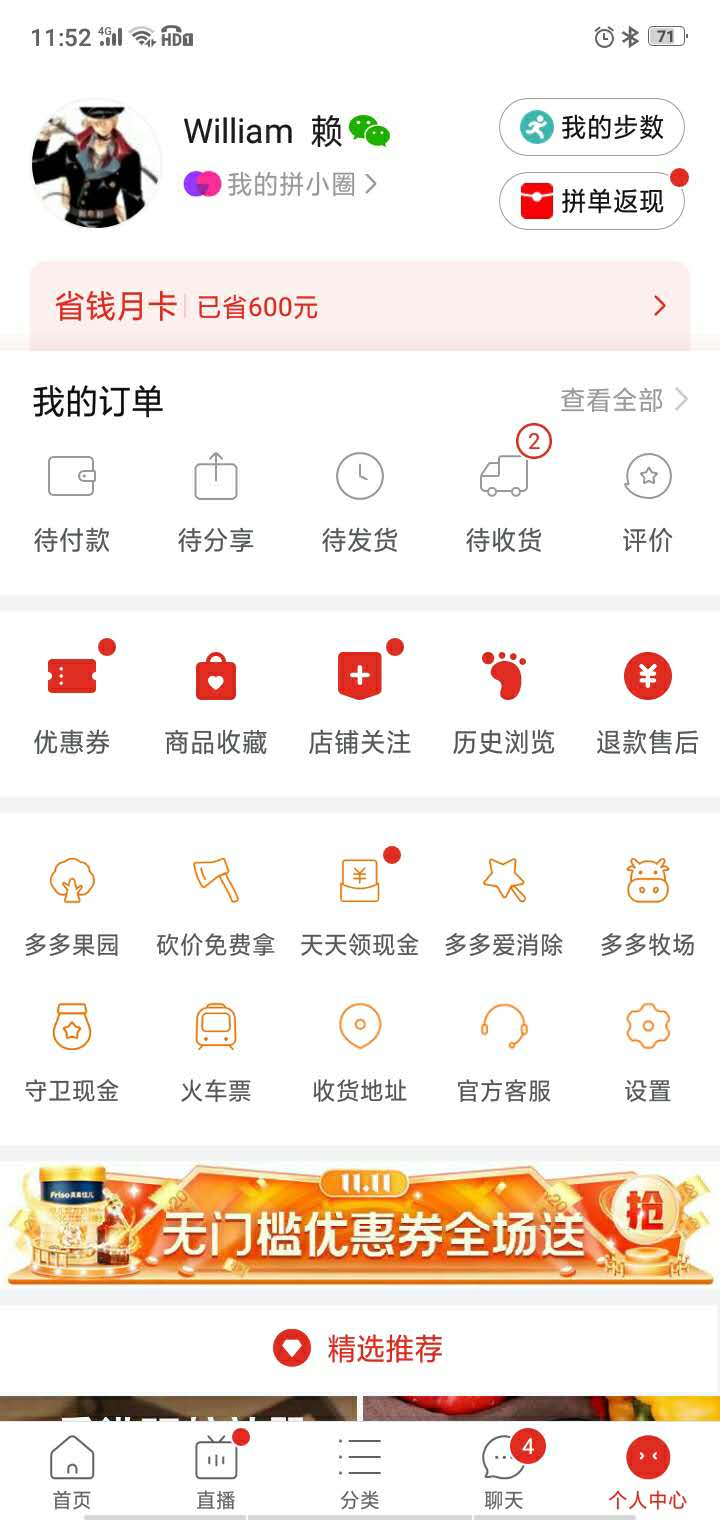Open 优惠券 coupons
Screen dimensions: 720x1520
(x=72, y=700)
